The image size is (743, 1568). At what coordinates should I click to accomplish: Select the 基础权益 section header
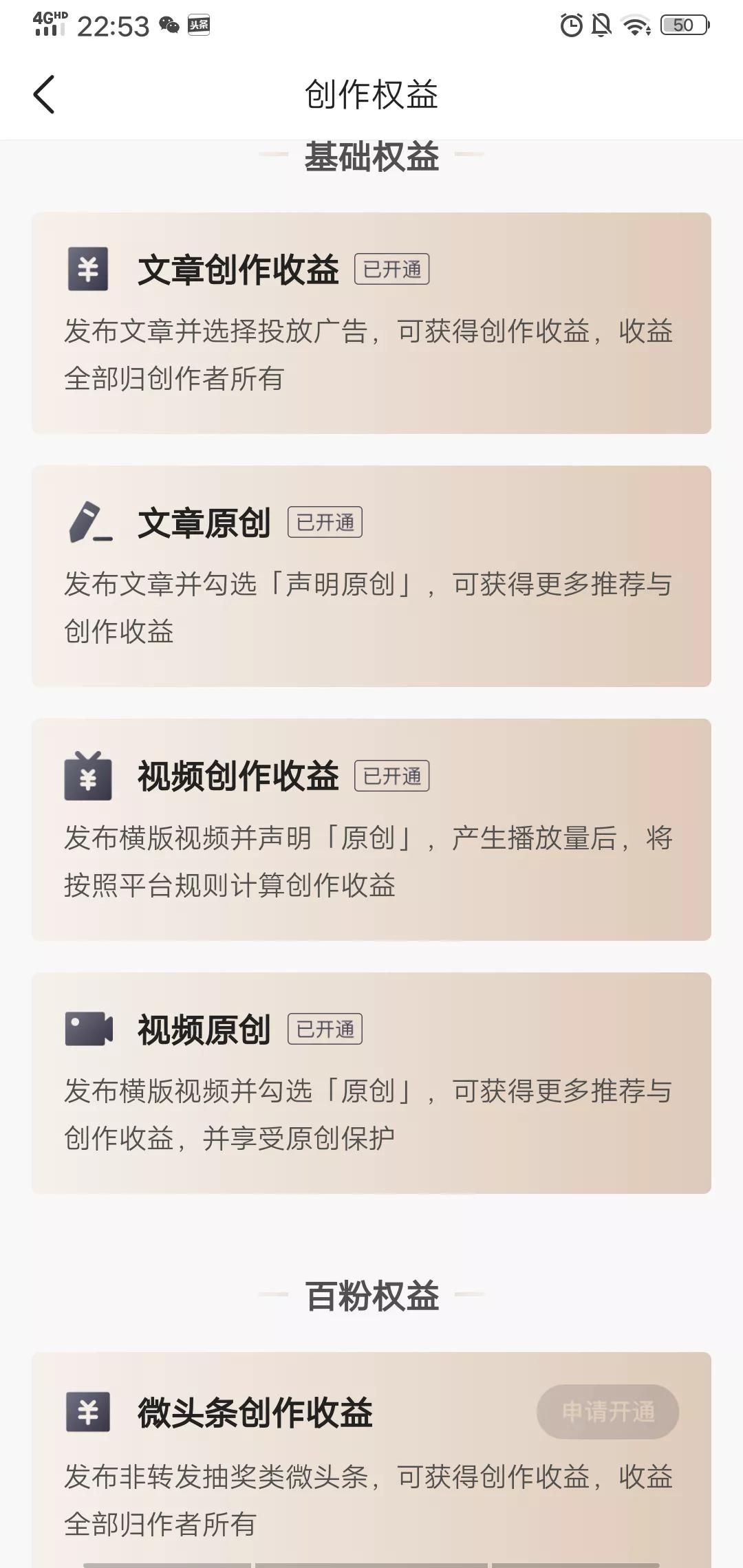(371, 157)
